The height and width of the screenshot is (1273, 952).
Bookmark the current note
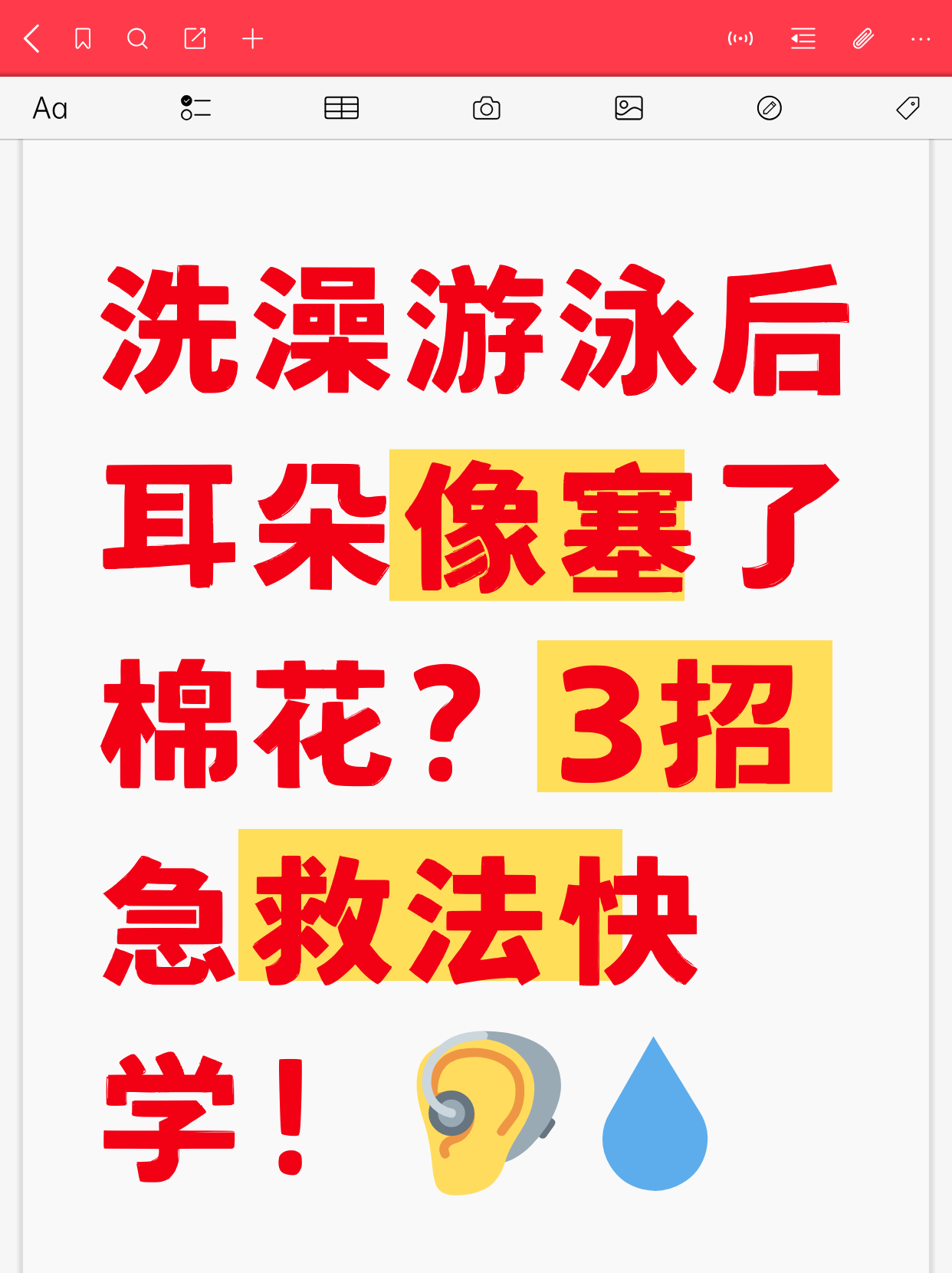click(x=84, y=38)
